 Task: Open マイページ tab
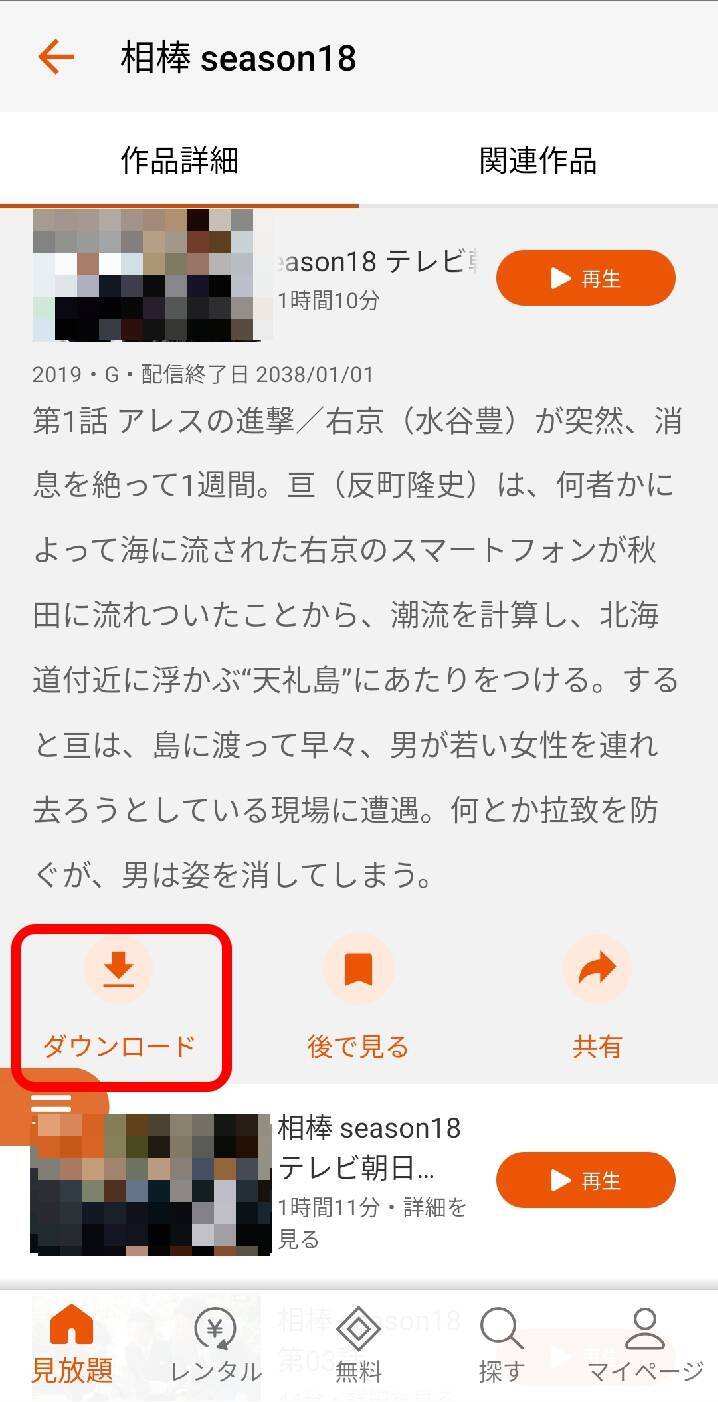click(x=645, y=1346)
